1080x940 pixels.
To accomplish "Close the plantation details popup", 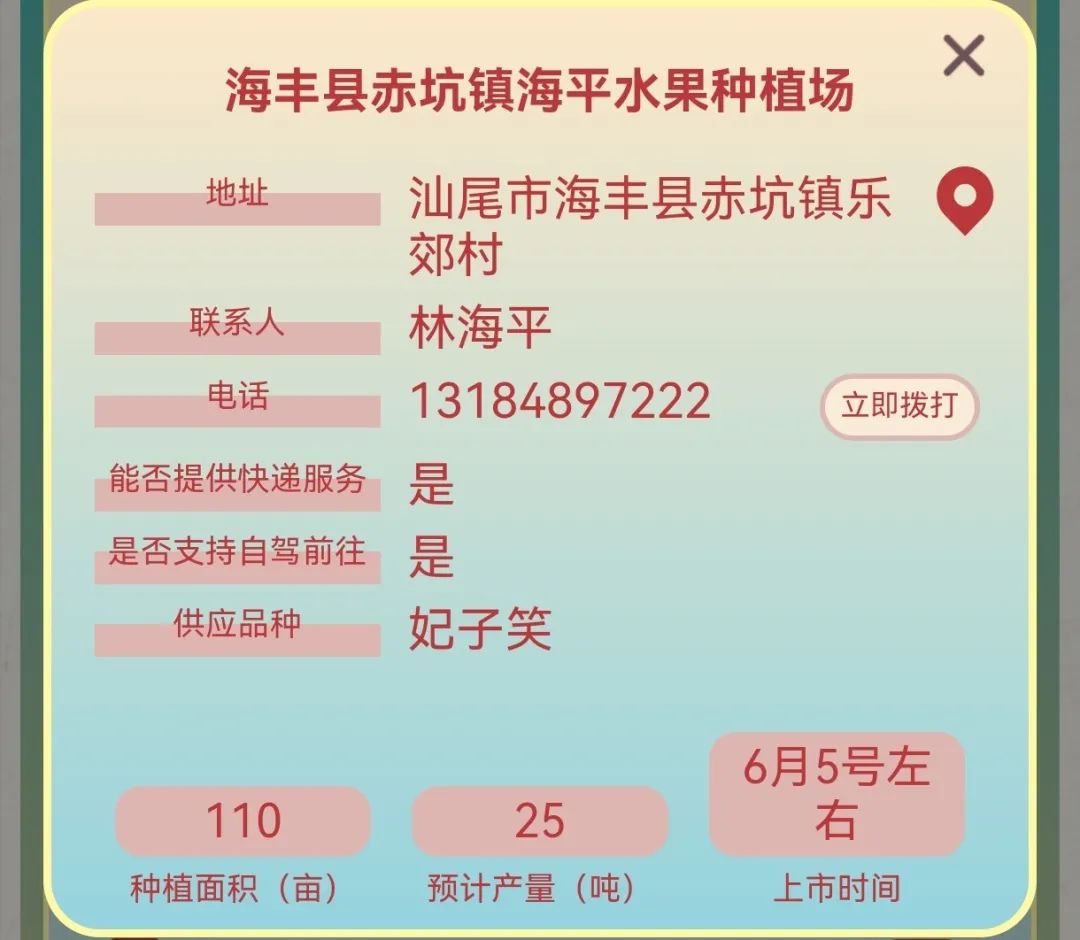I will point(963,56).
